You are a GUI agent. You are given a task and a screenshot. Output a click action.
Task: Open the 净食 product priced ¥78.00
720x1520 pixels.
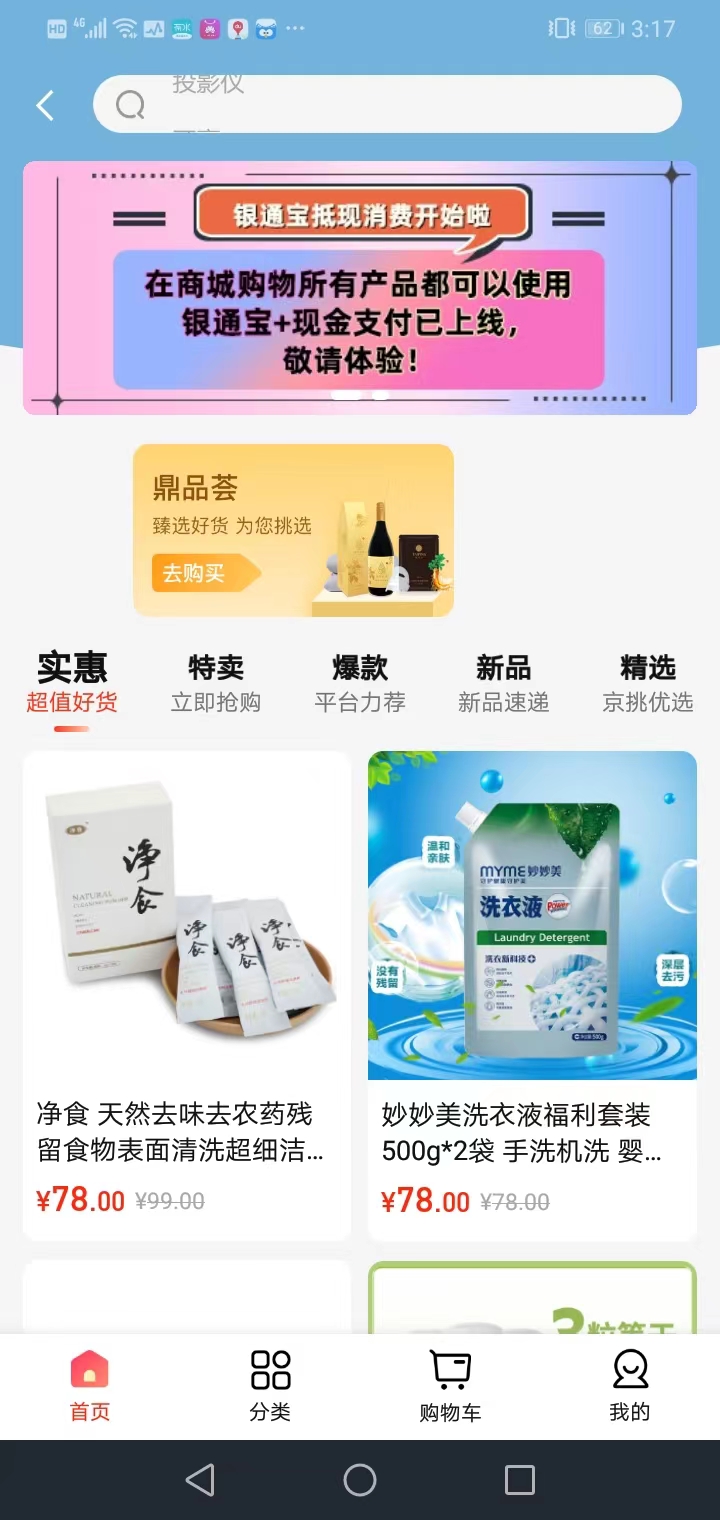tap(186, 990)
